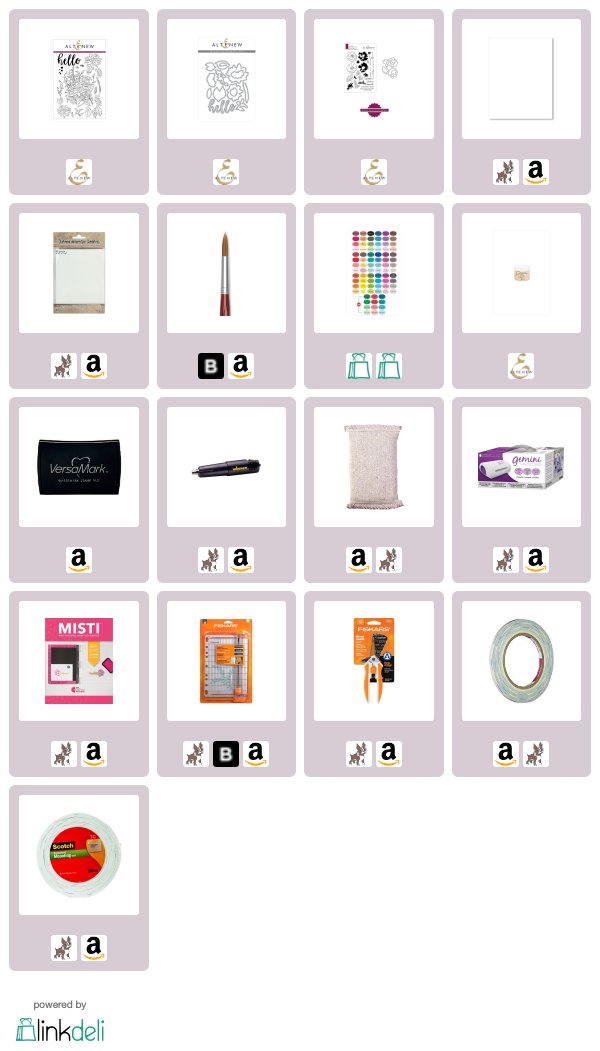Open the VersaMark ink pad product
Viewport: 600px width, 1051px height.
click(x=79, y=467)
